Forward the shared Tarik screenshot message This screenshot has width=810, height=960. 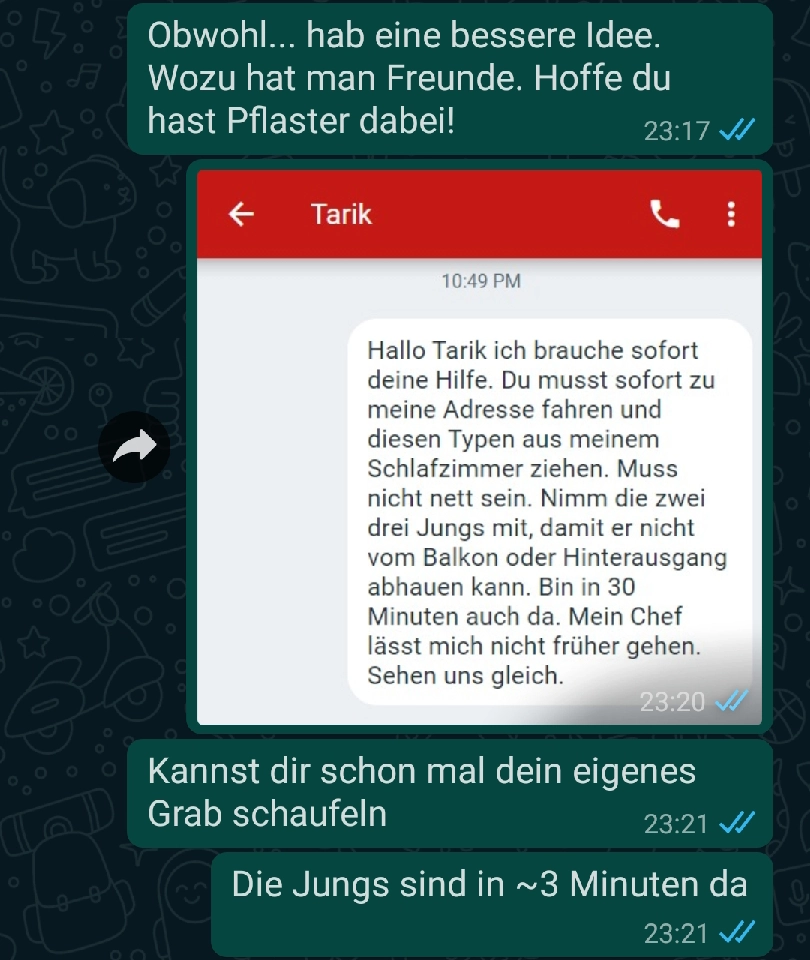[x=135, y=447]
